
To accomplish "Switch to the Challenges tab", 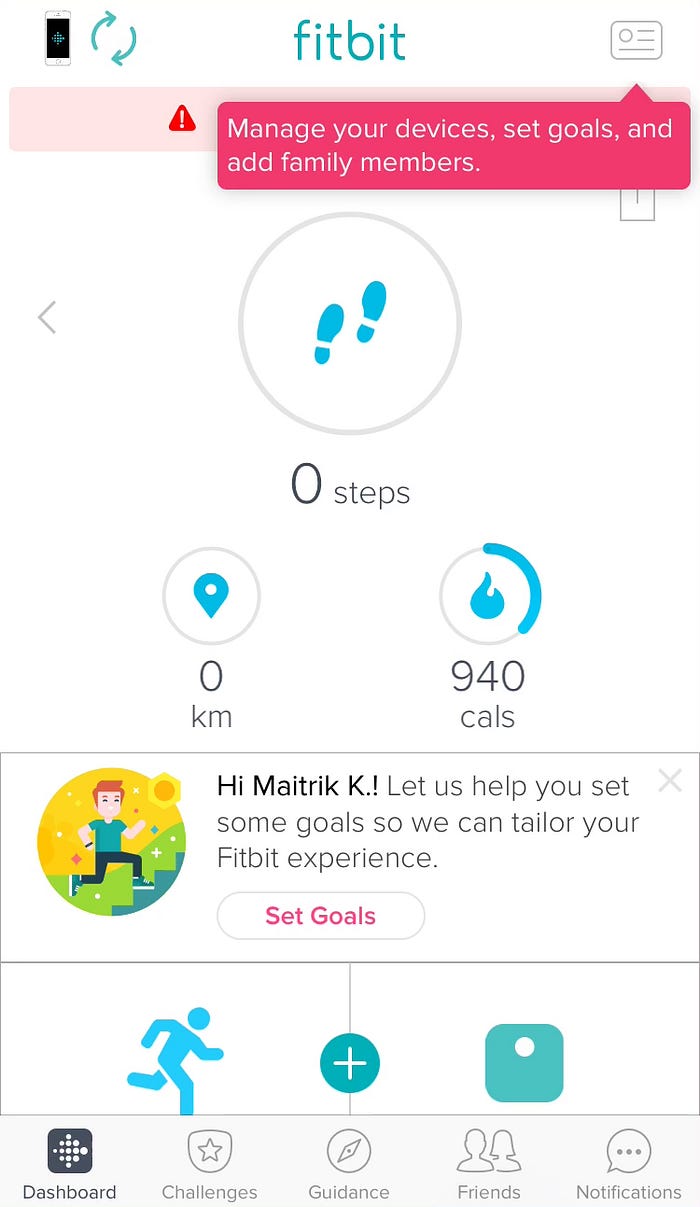I will pyautogui.click(x=210, y=1164).
